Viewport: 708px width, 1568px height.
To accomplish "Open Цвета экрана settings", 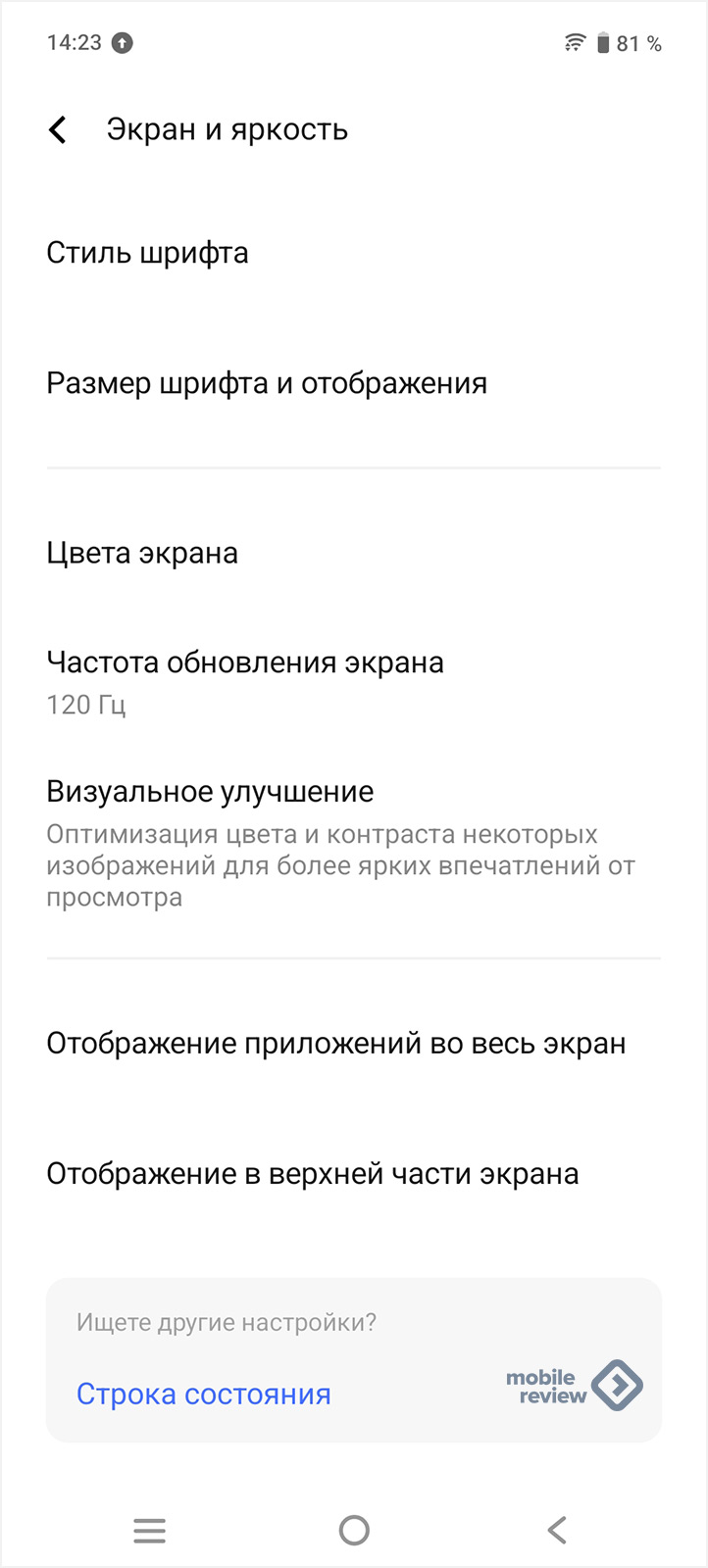I will (x=354, y=553).
